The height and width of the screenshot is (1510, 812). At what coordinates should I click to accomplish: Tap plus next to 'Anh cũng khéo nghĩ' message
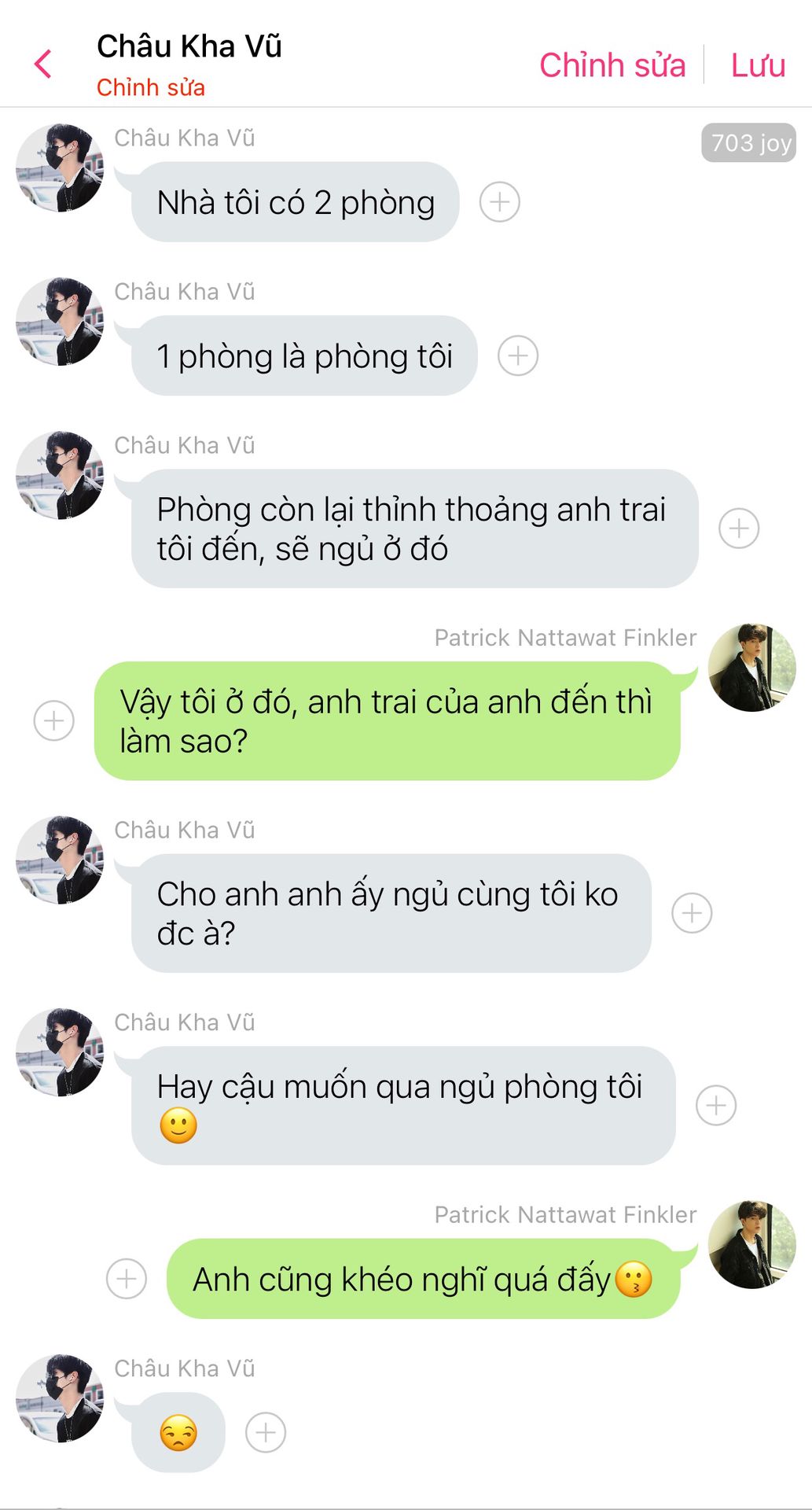coord(127,1279)
